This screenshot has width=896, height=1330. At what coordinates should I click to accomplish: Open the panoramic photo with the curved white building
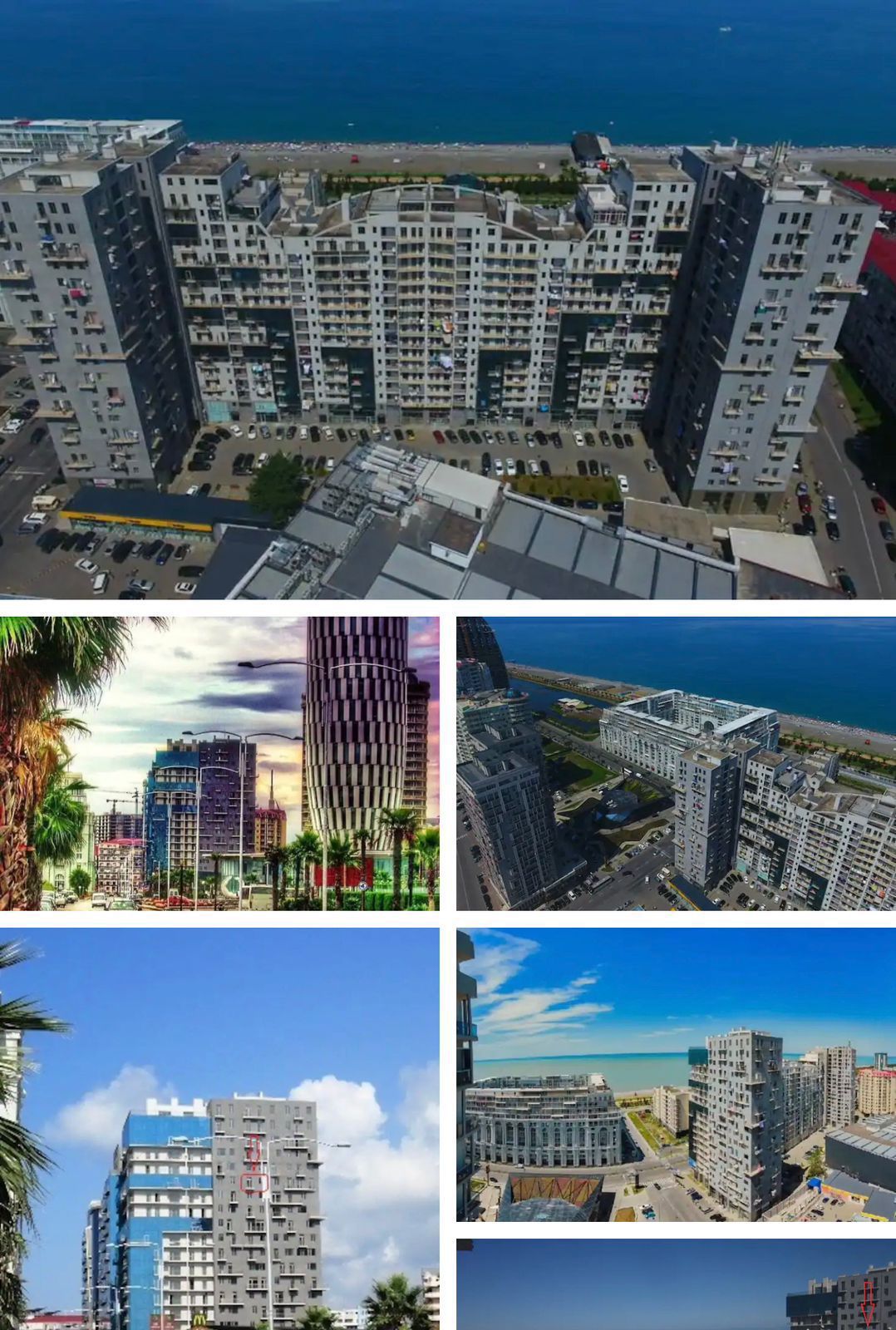coord(676,1074)
